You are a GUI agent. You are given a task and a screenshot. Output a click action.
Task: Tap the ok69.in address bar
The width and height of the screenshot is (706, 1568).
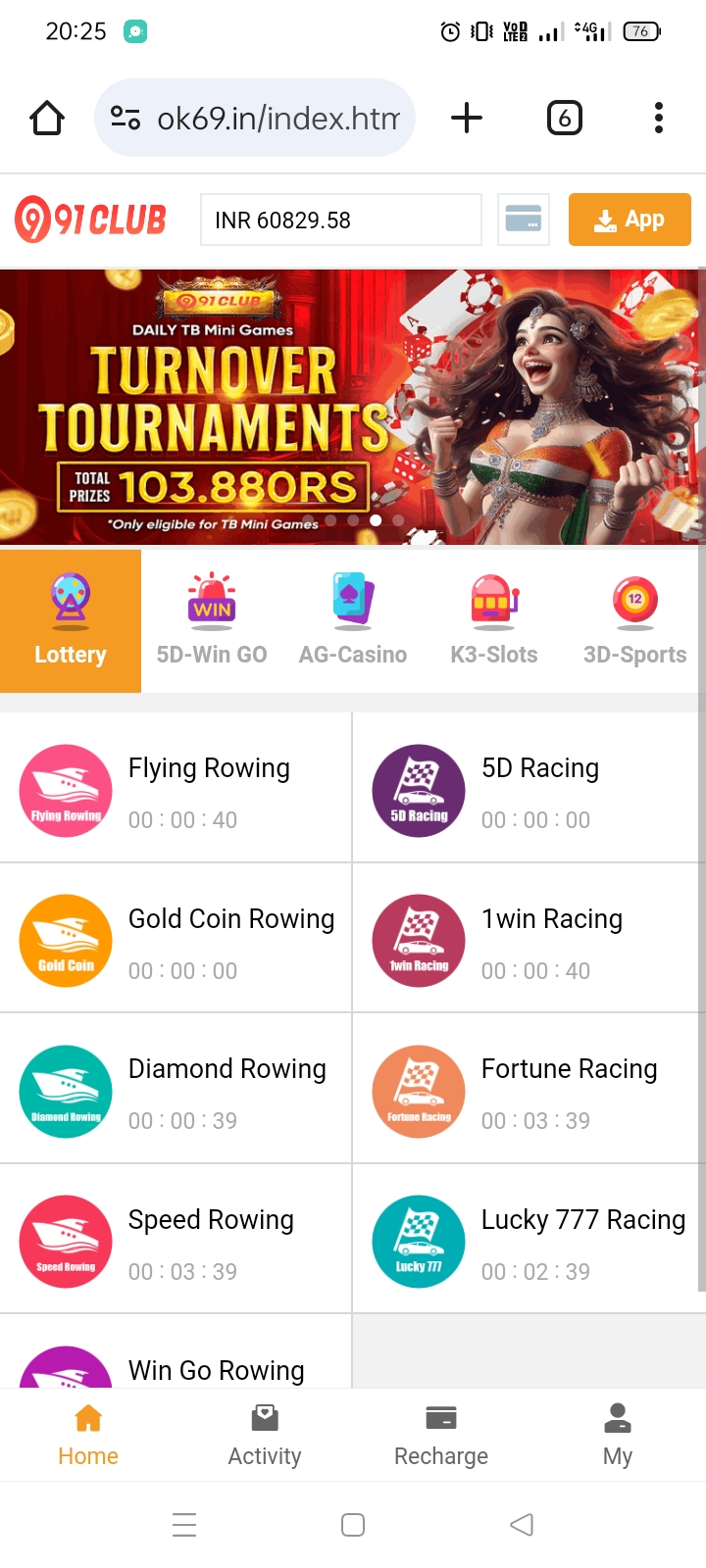click(x=255, y=119)
